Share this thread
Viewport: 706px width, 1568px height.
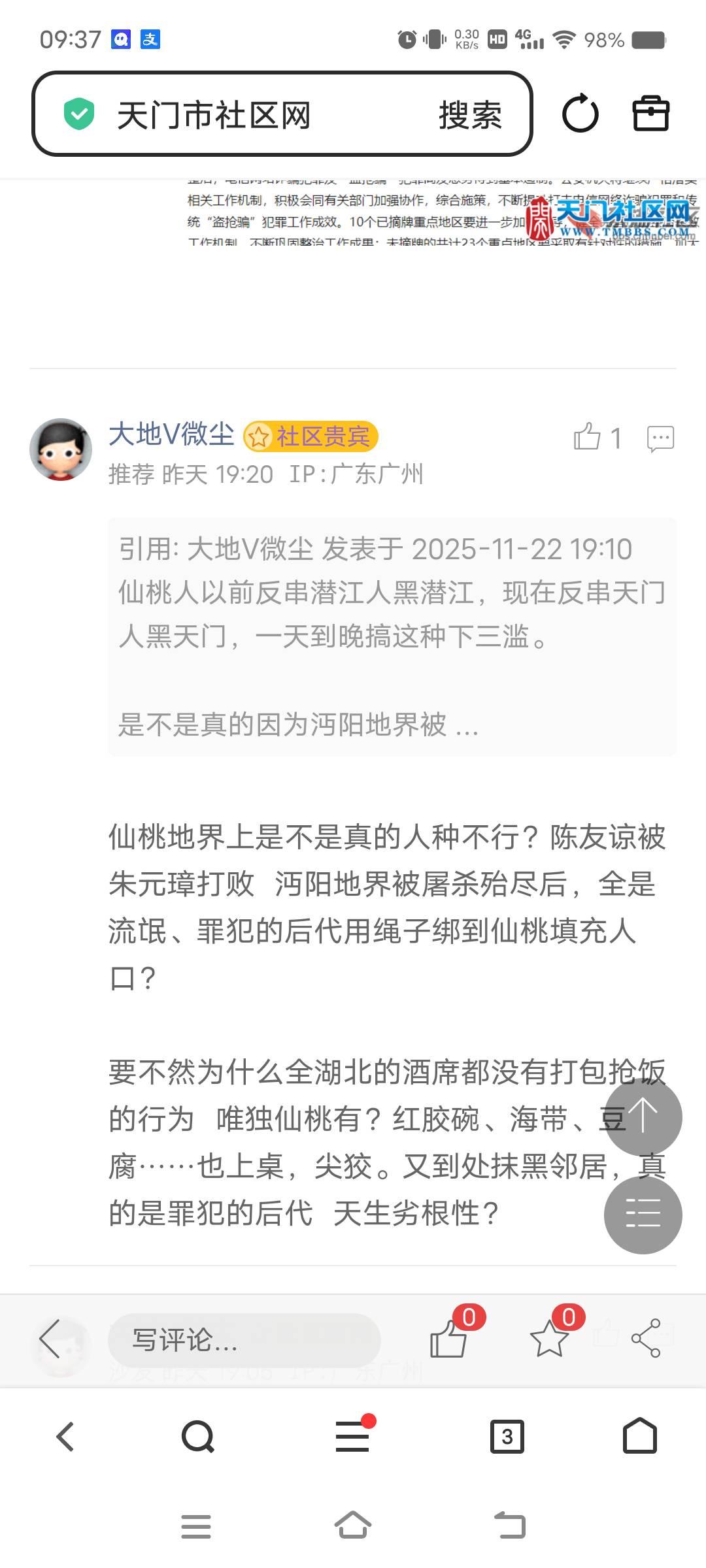[x=646, y=1339]
